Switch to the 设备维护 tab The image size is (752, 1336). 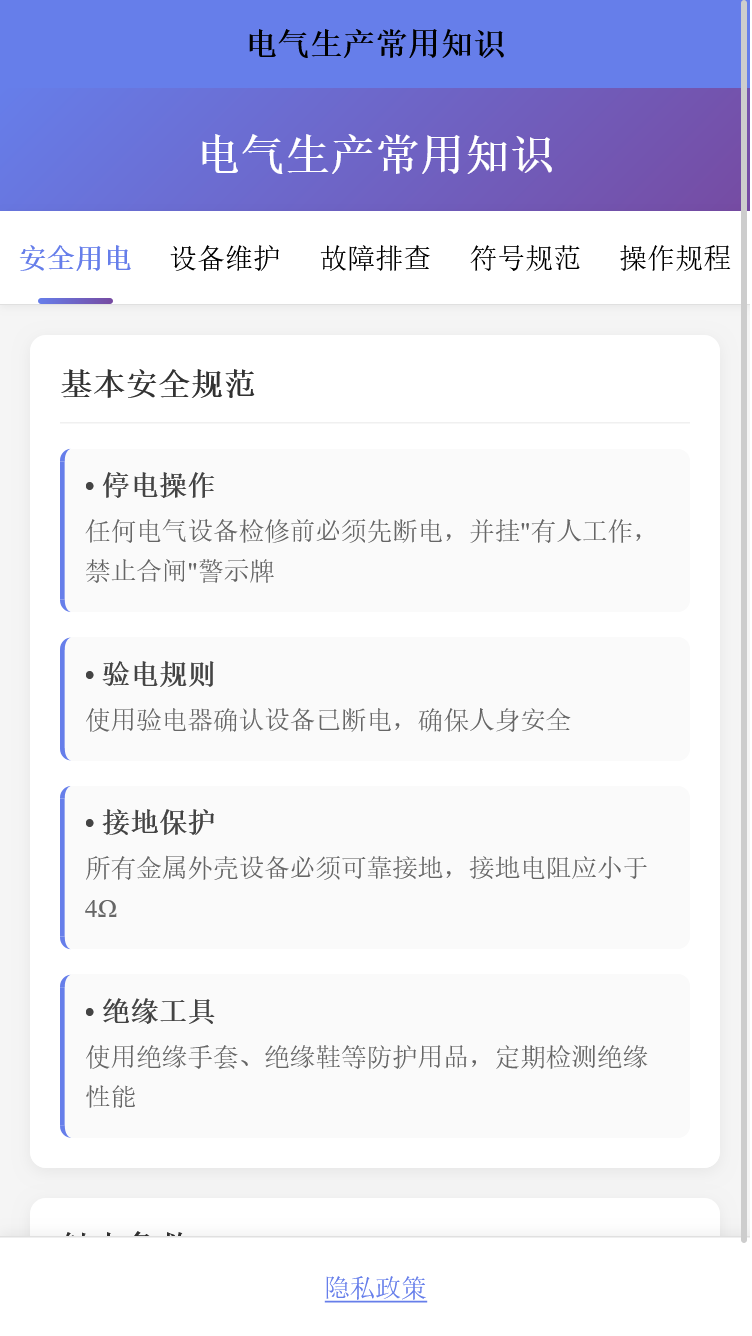click(224, 258)
